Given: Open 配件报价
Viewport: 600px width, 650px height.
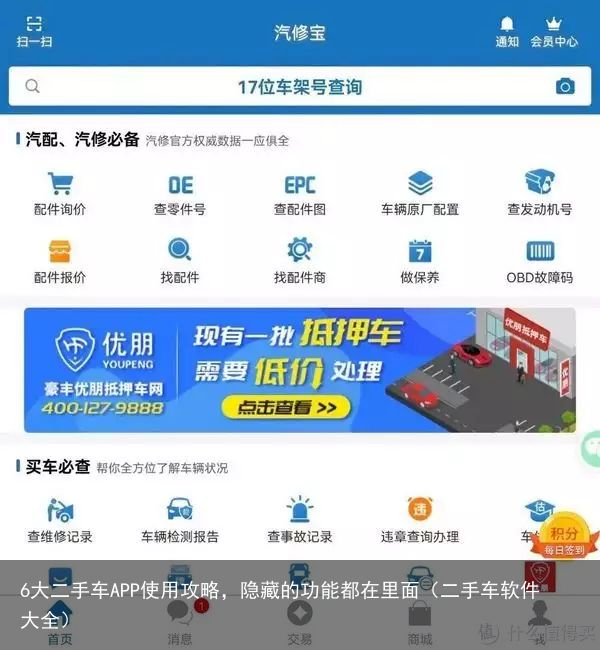Looking at the screenshot, I should click(60, 260).
